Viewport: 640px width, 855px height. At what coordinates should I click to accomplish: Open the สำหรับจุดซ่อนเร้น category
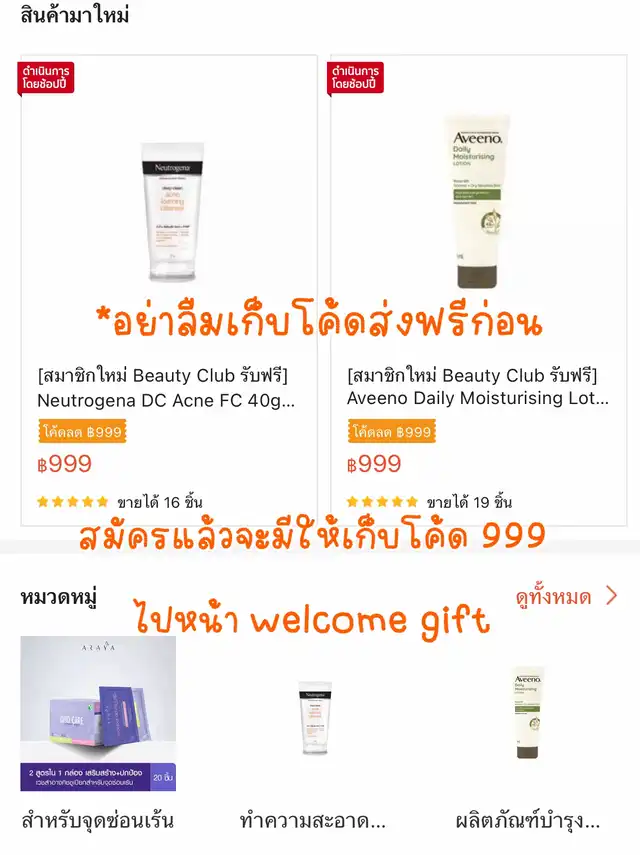tap(98, 734)
